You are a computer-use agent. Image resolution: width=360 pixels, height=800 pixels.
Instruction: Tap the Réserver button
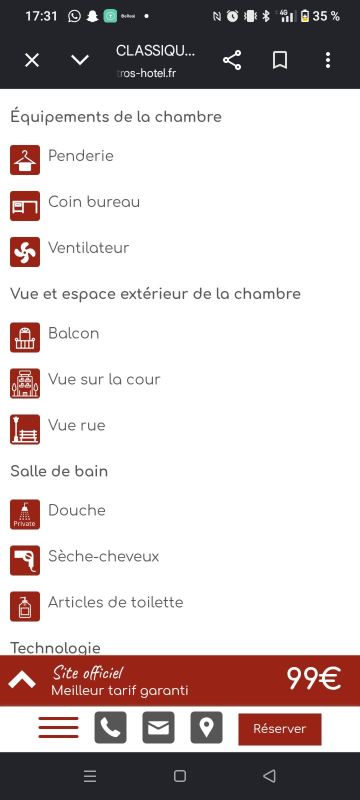[x=280, y=729]
